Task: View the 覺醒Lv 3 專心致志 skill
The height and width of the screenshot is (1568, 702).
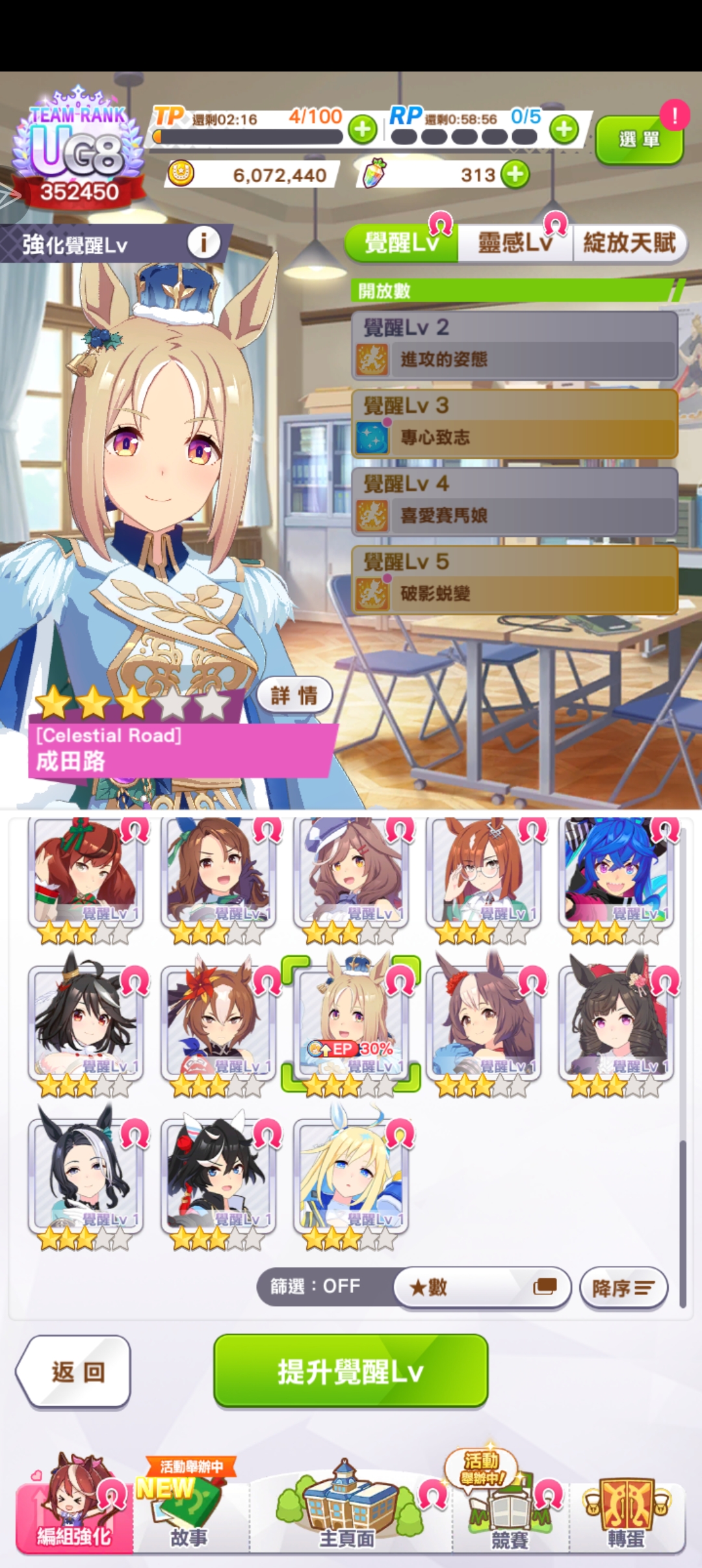Action: tap(514, 424)
